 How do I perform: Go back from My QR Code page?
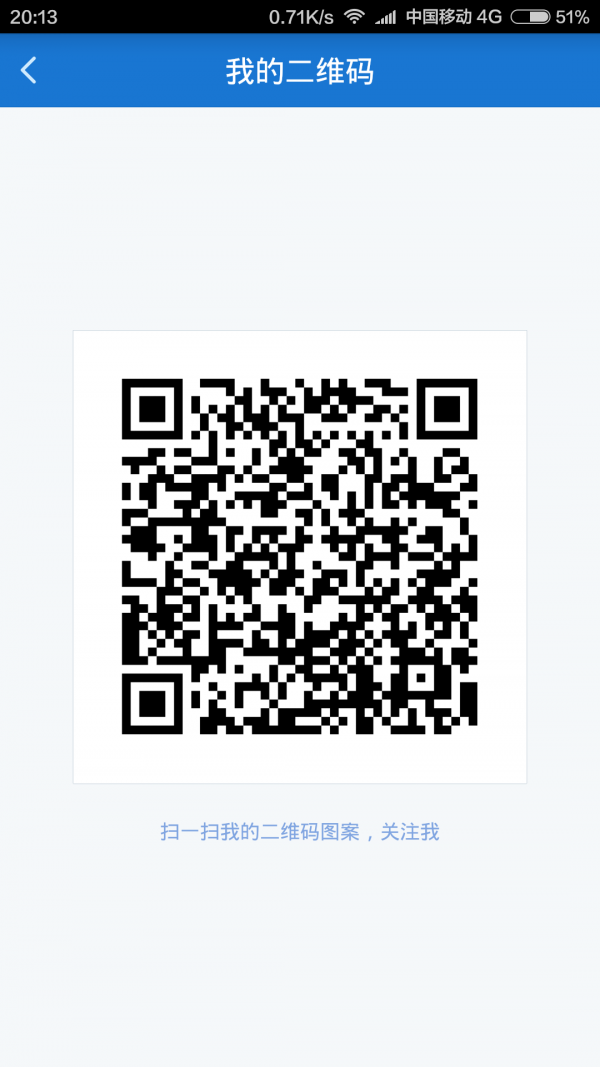click(x=29, y=70)
